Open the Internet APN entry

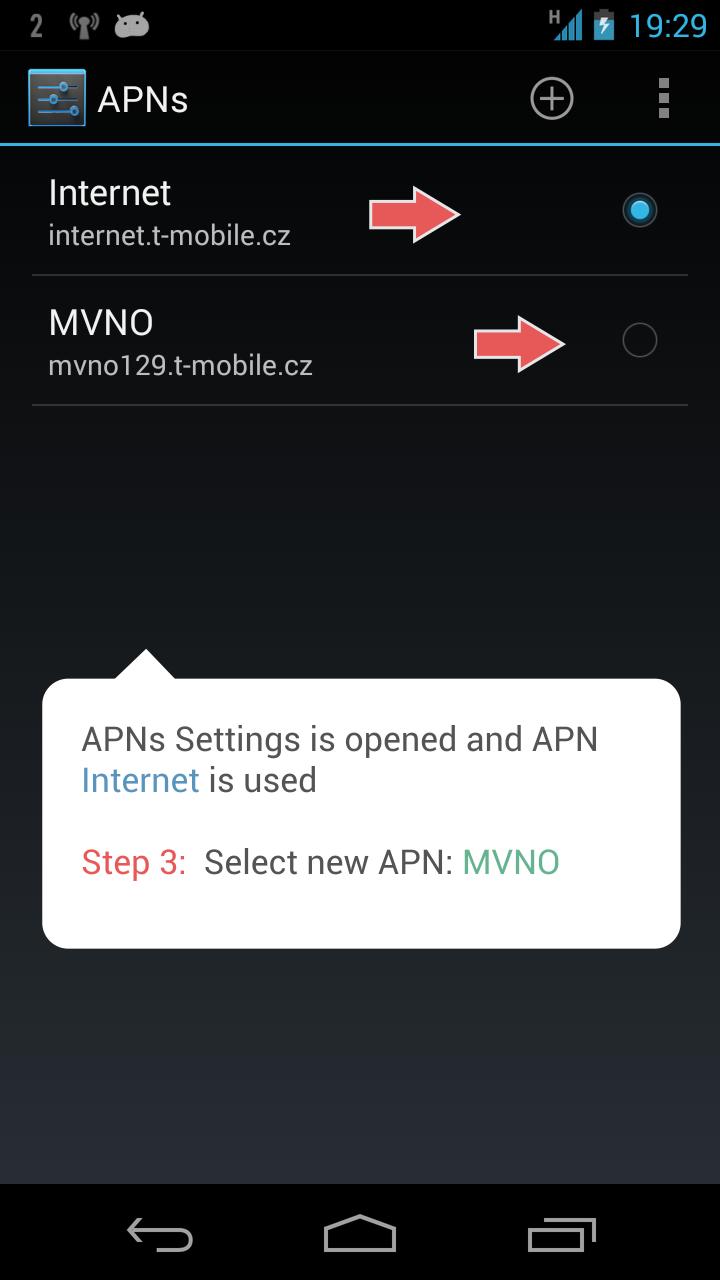click(x=200, y=210)
